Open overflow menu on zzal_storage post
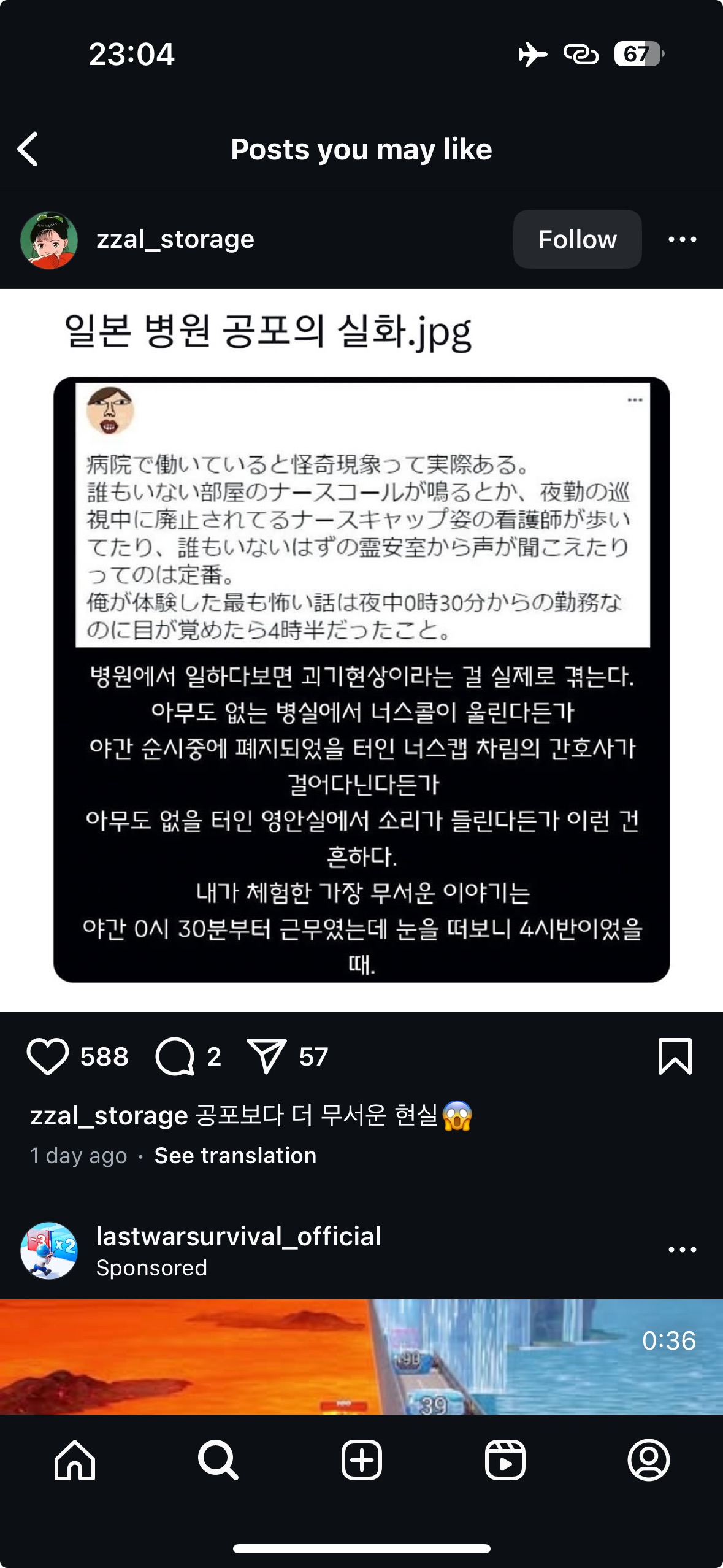The width and height of the screenshot is (723, 1568). point(682,239)
